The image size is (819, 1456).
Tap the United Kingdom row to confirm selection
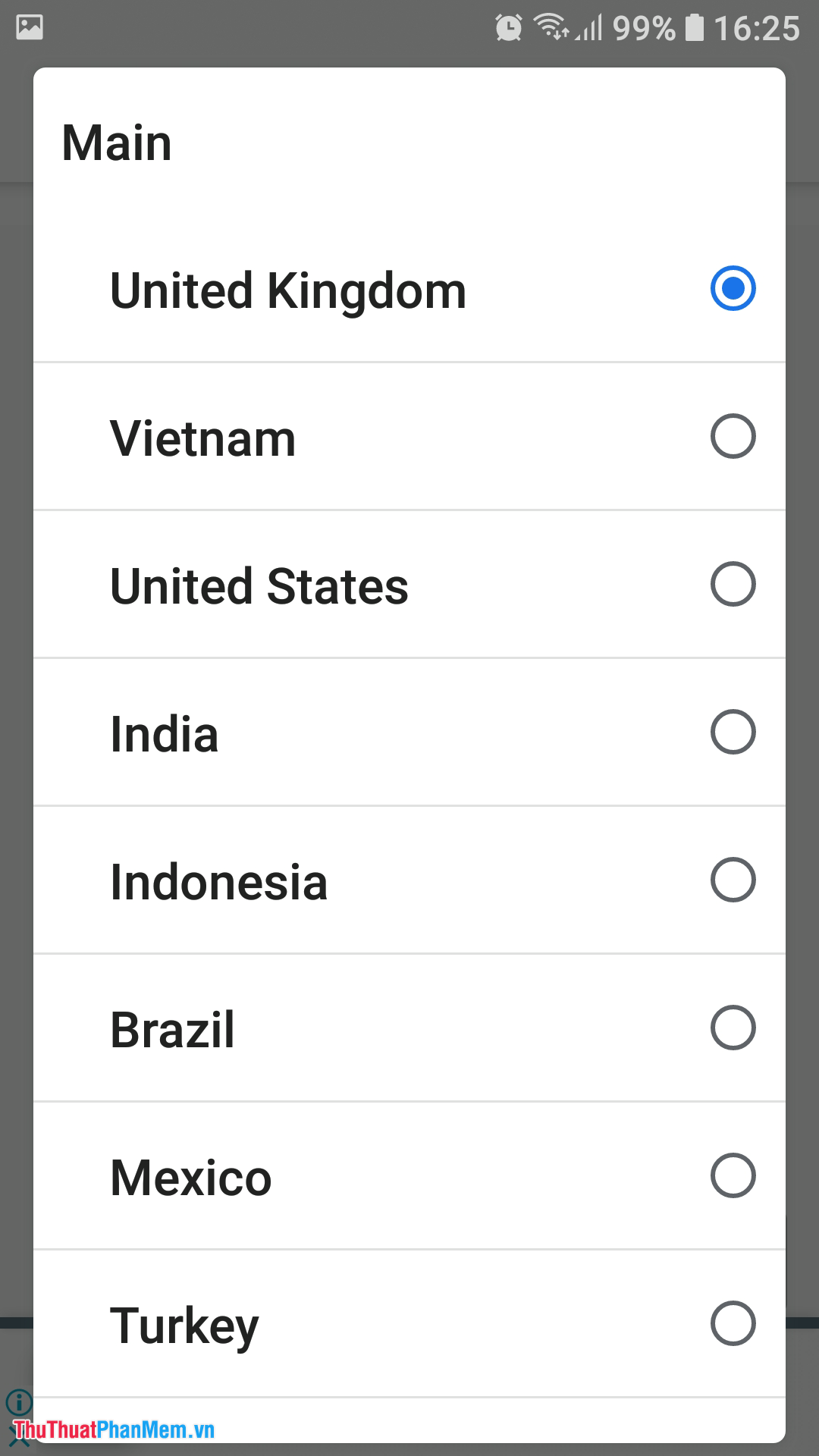tap(409, 289)
